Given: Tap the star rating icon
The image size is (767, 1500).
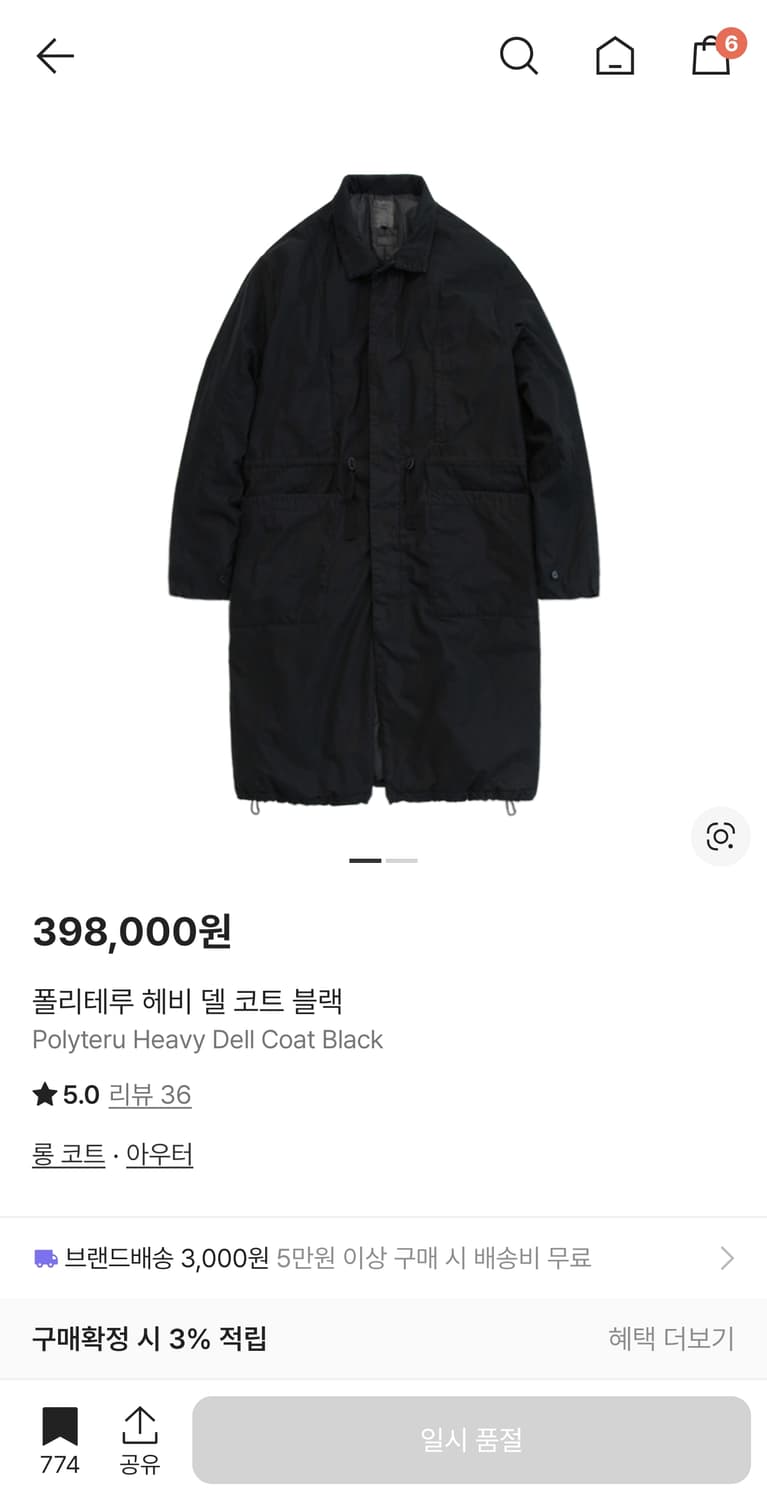Looking at the screenshot, I should pos(44,1094).
